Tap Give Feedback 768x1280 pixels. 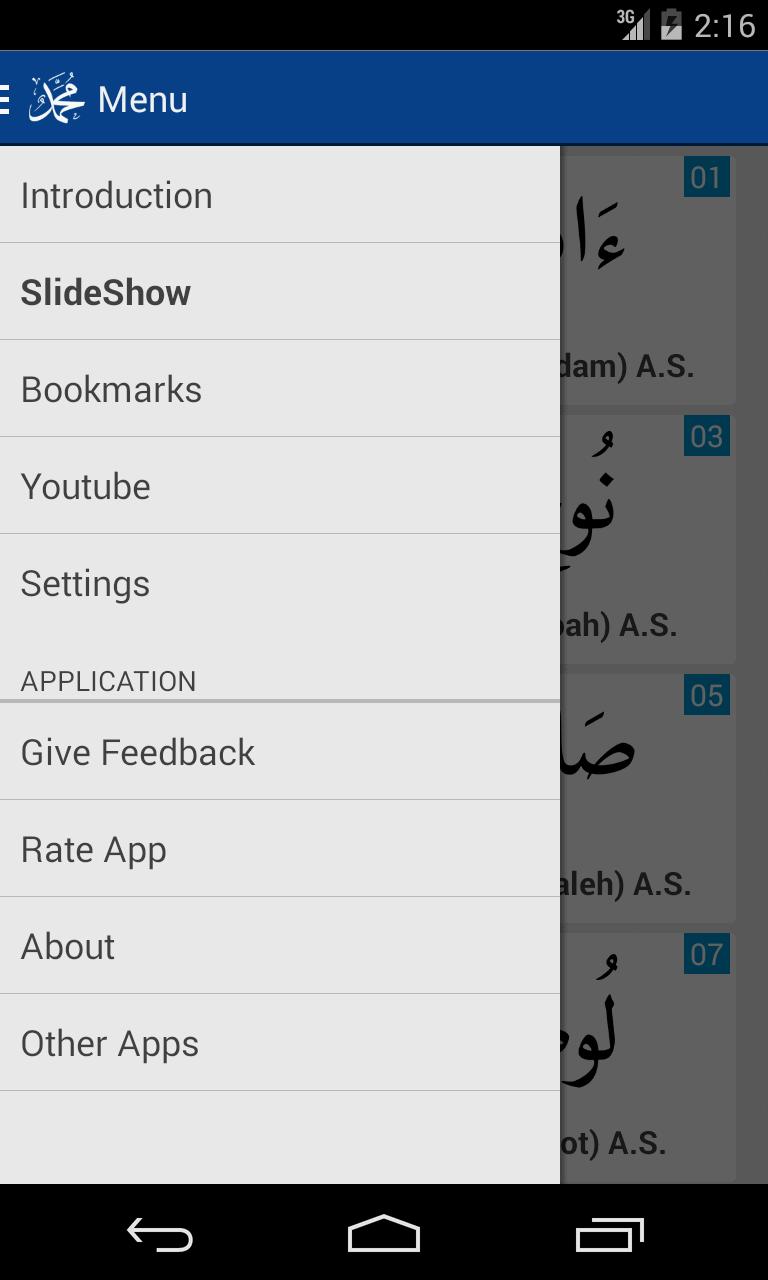pos(138,751)
